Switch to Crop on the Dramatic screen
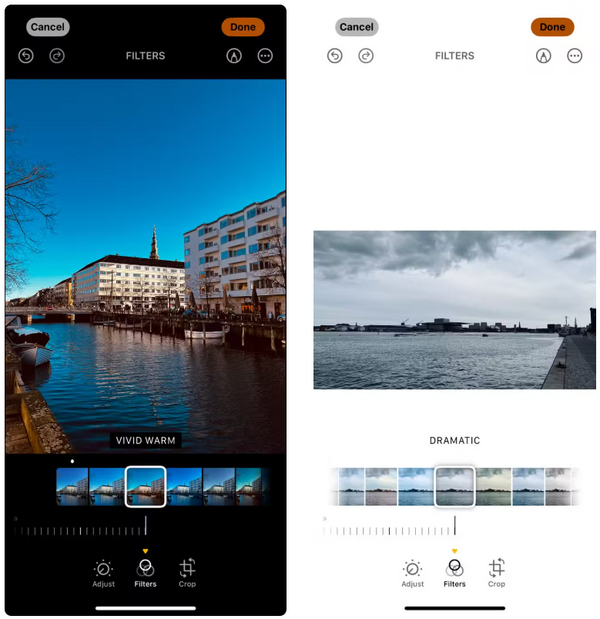600x619 pixels. click(x=496, y=572)
